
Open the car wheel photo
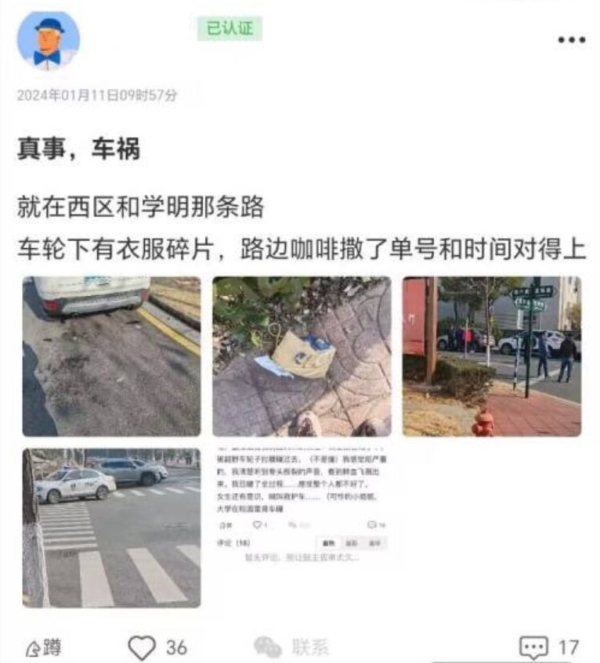click(x=111, y=356)
